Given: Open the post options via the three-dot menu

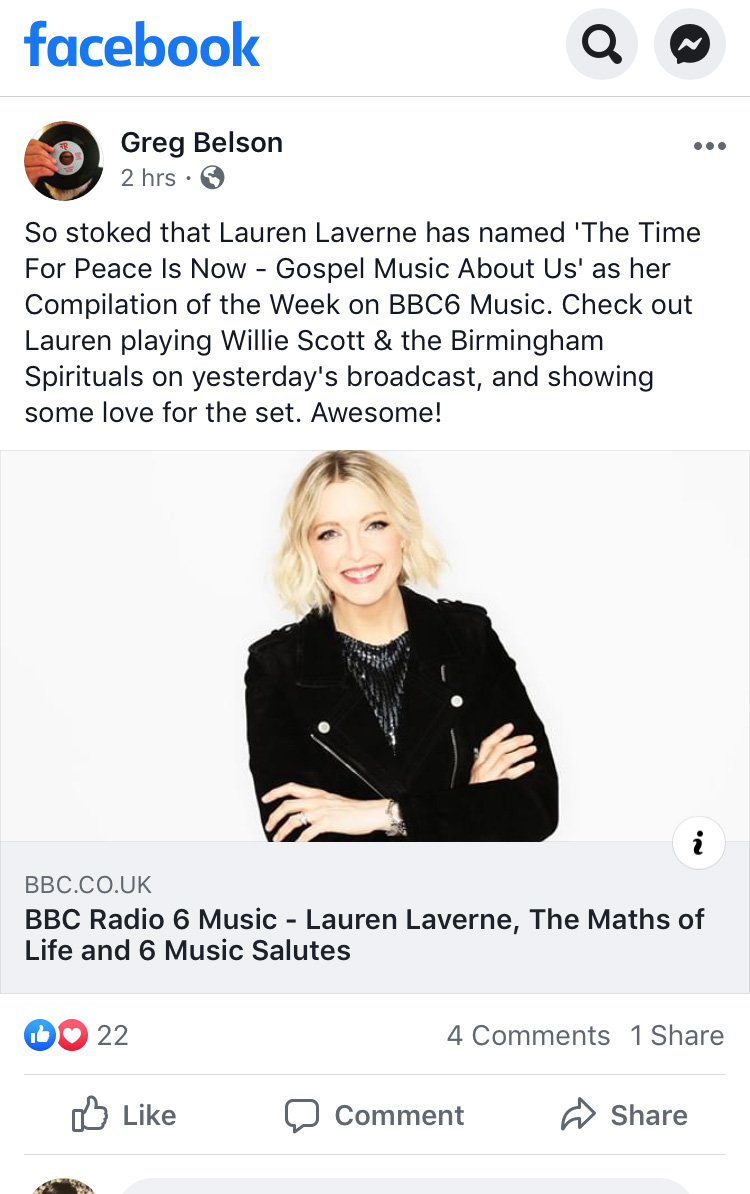Looking at the screenshot, I should [710, 145].
